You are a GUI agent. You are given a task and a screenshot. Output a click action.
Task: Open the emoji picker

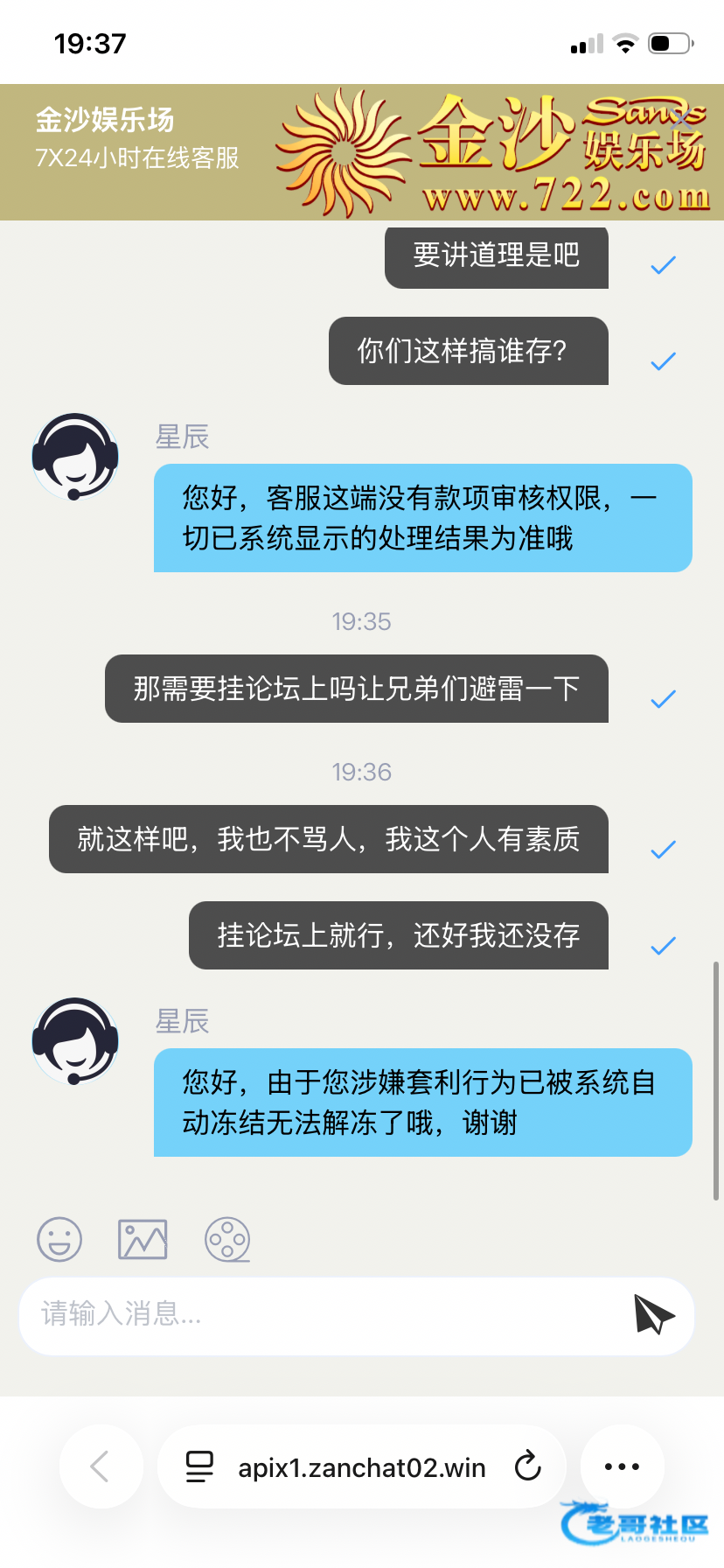pos(59,1239)
